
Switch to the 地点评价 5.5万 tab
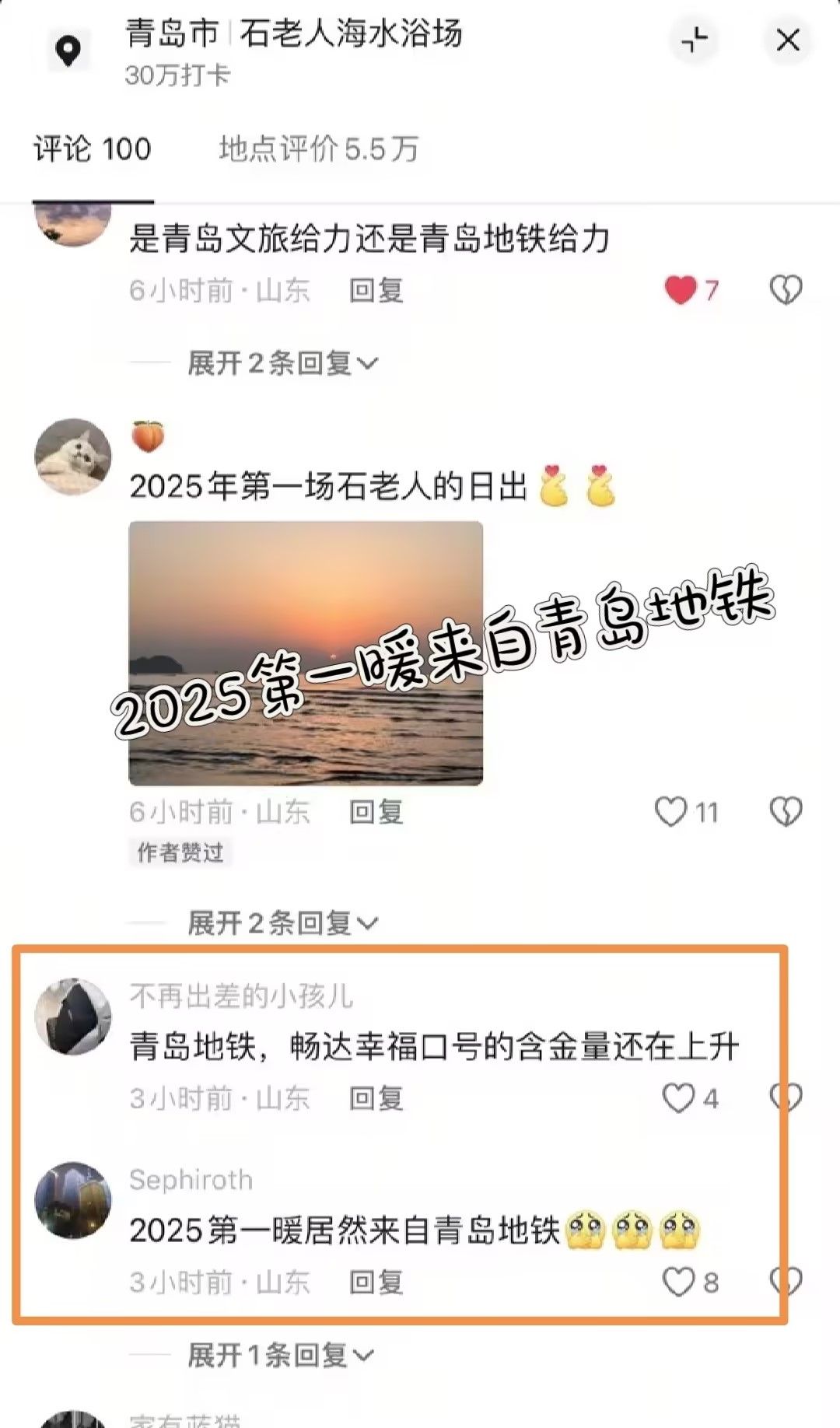tap(319, 149)
